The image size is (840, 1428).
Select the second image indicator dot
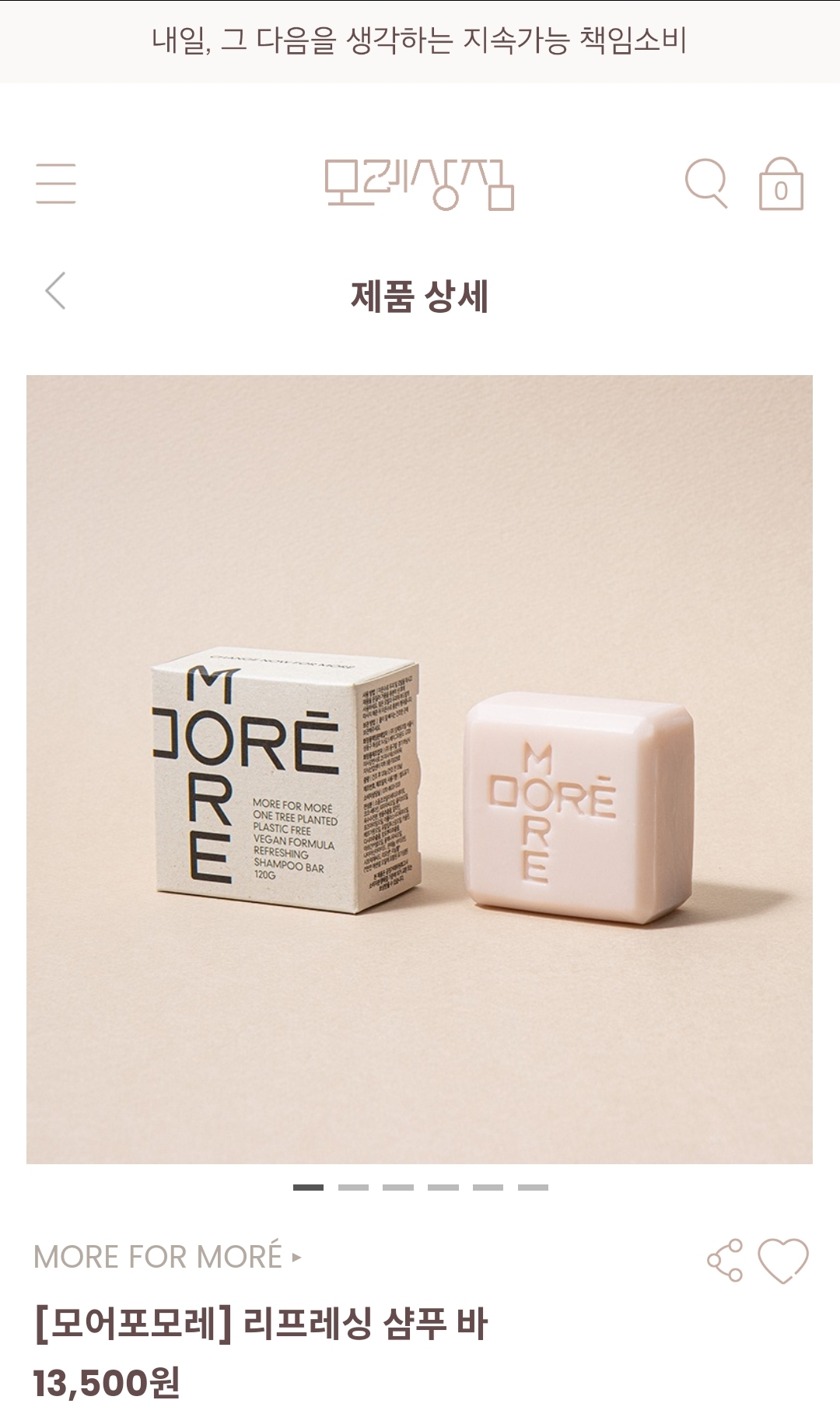(x=353, y=1188)
